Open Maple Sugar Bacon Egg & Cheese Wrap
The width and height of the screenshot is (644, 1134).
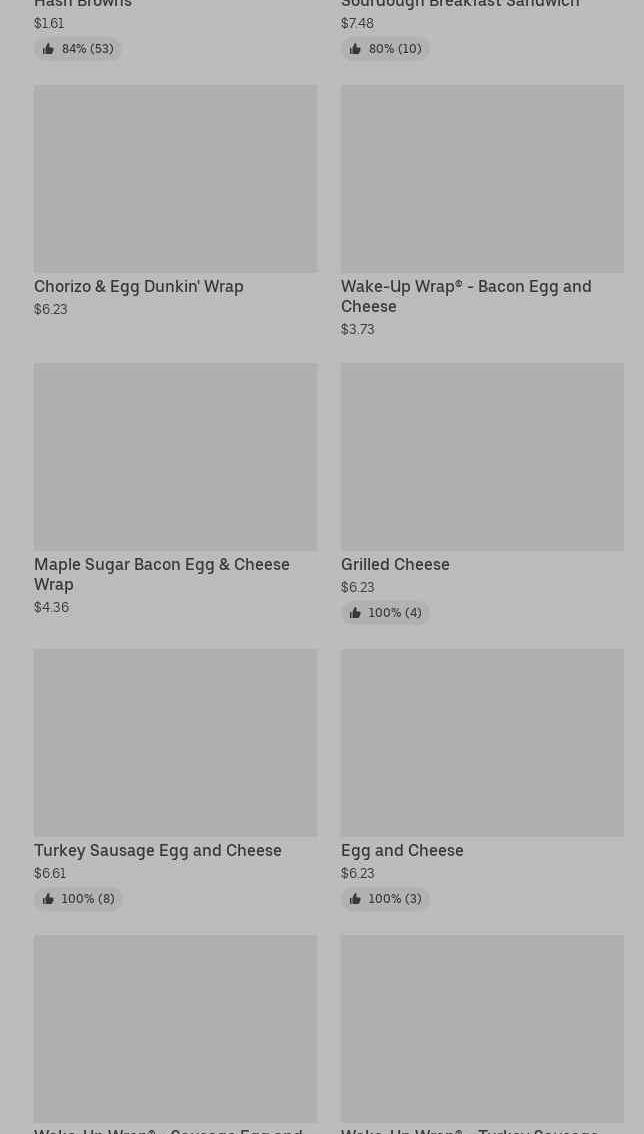point(175,490)
